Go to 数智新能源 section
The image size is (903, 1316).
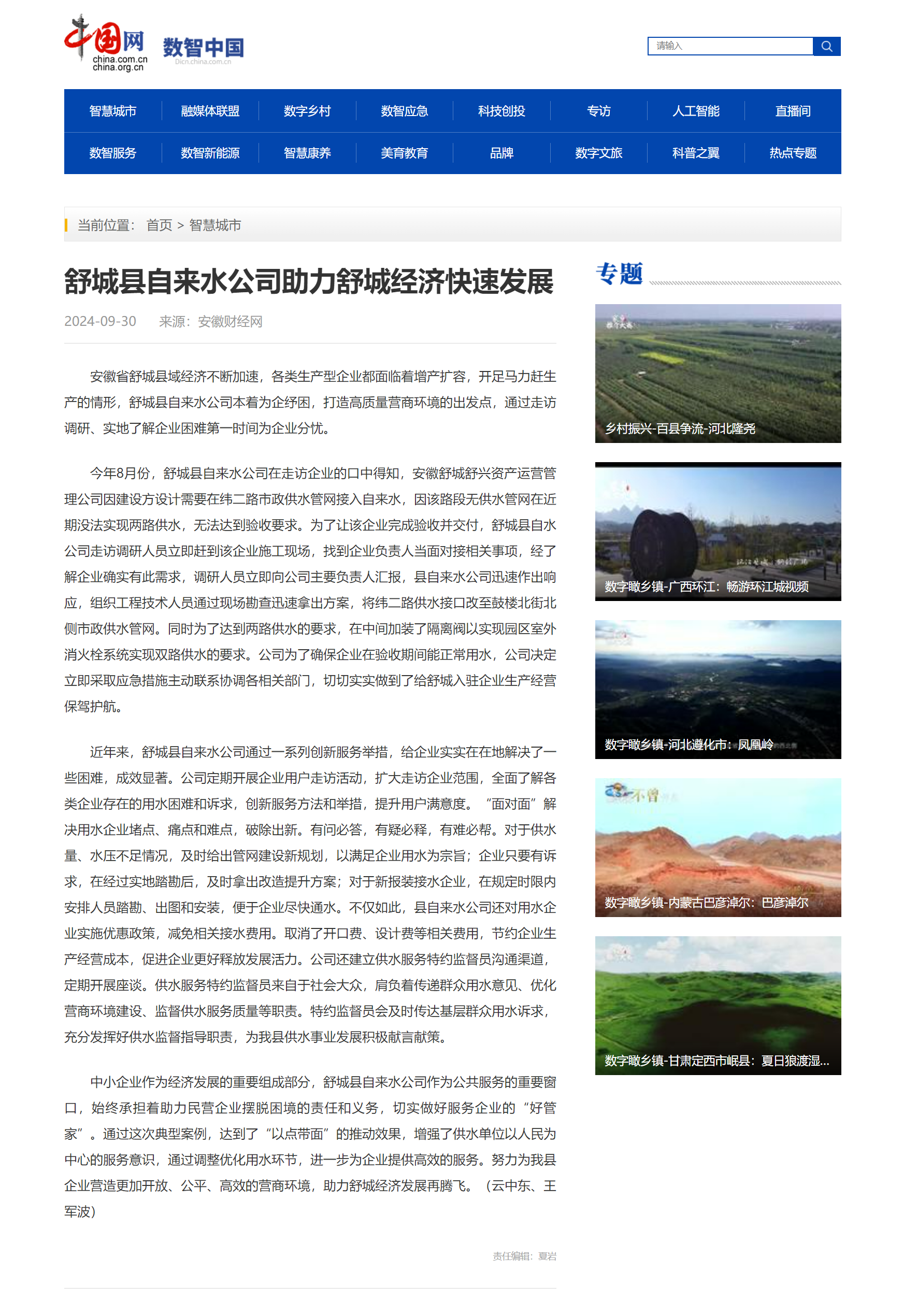coord(210,153)
